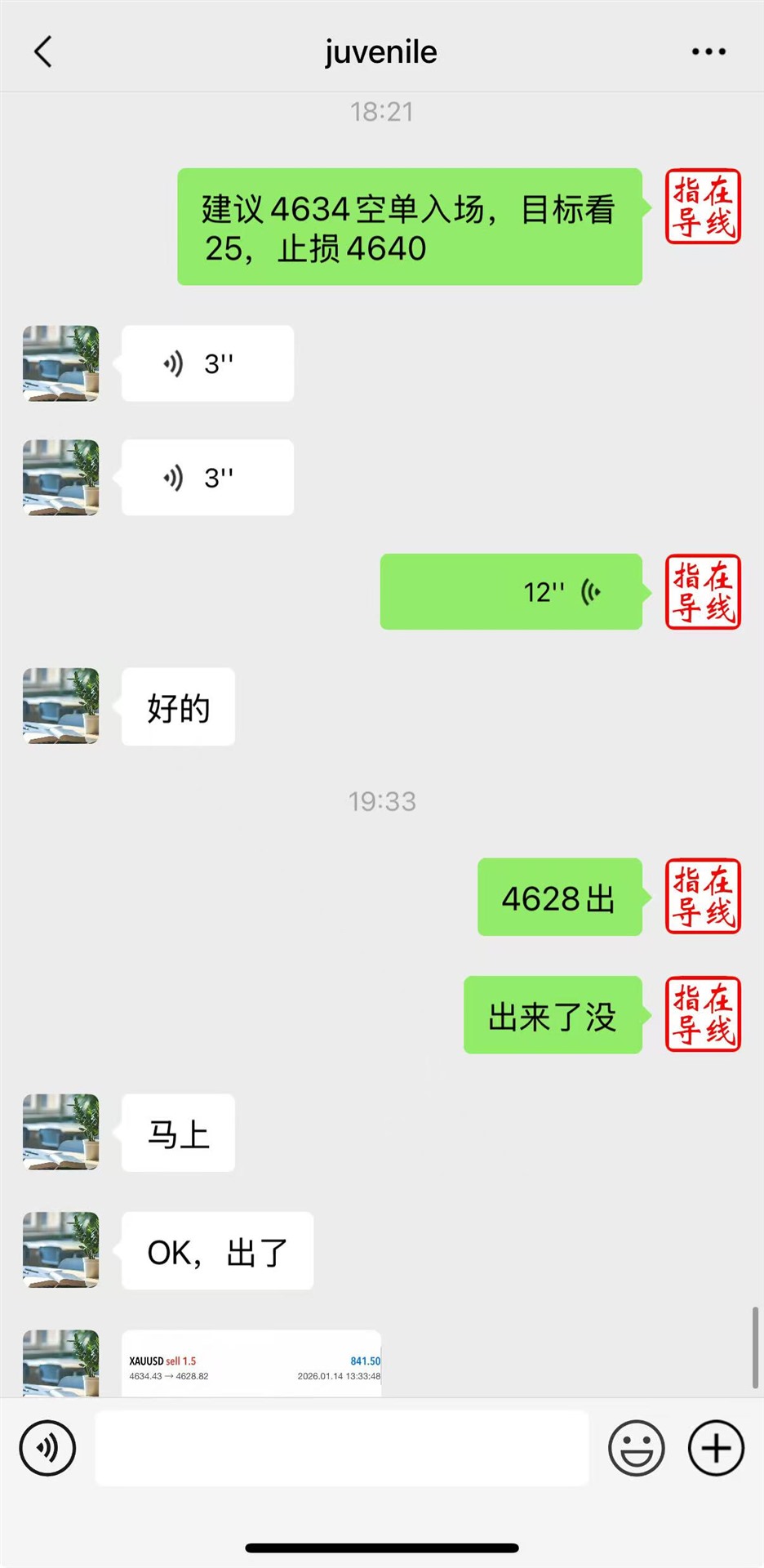This screenshot has width=764, height=1568.
Task: Focus the message text field
Action: (341, 1449)
